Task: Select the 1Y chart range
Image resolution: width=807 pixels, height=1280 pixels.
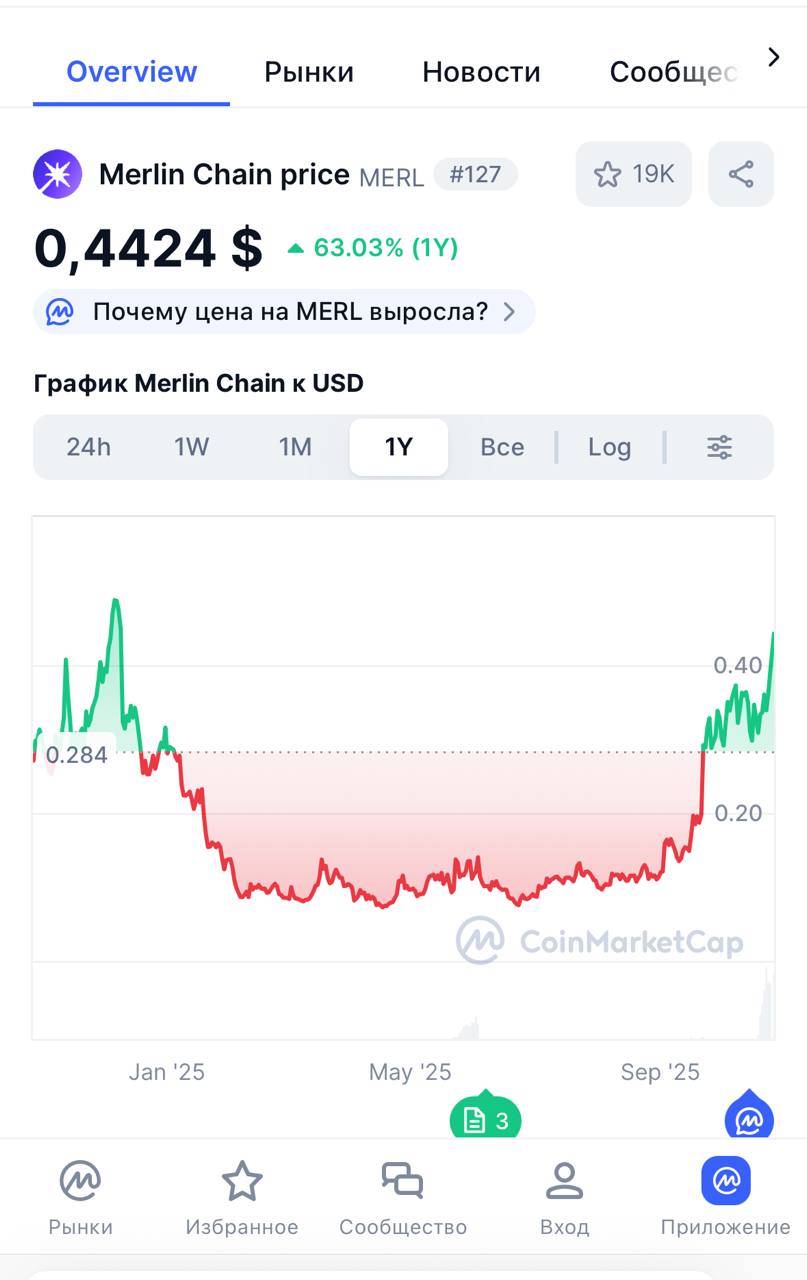Action: point(398,447)
